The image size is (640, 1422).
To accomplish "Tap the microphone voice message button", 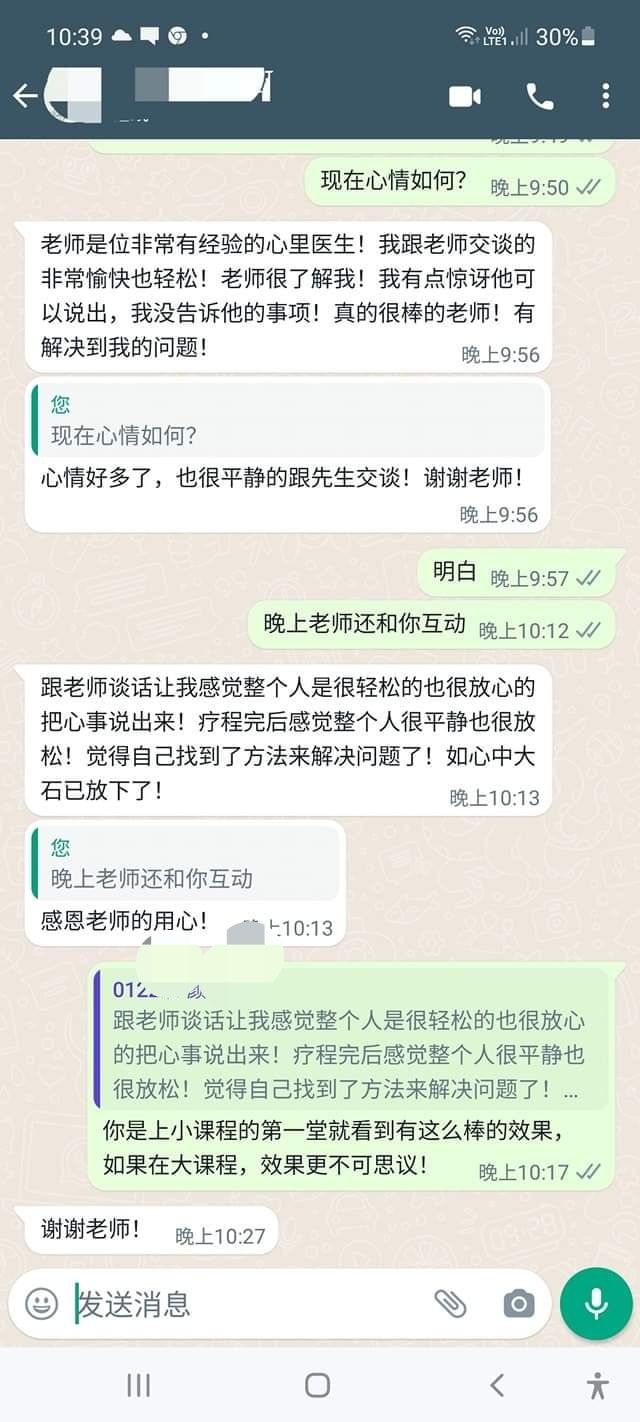I will coord(596,1304).
